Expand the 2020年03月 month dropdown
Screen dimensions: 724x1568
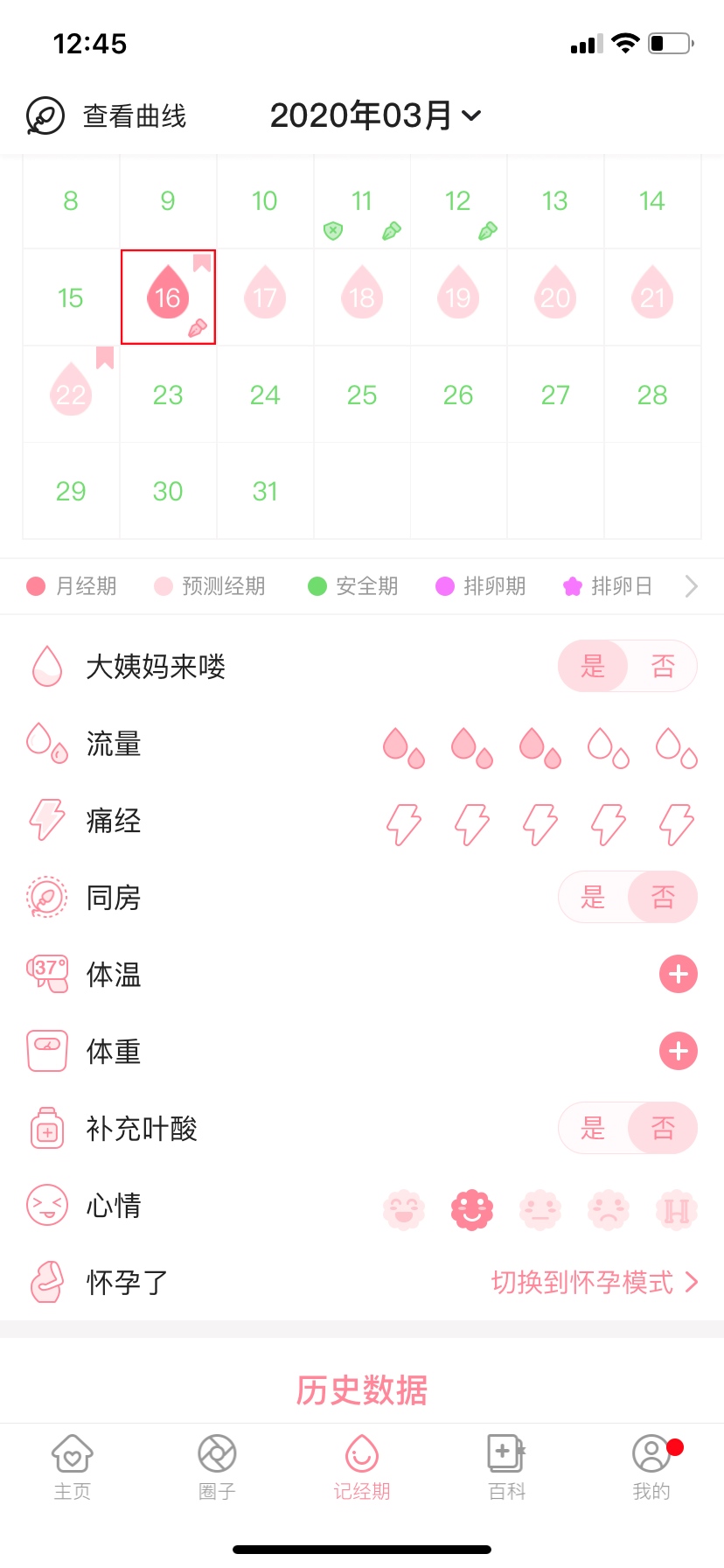click(x=375, y=115)
